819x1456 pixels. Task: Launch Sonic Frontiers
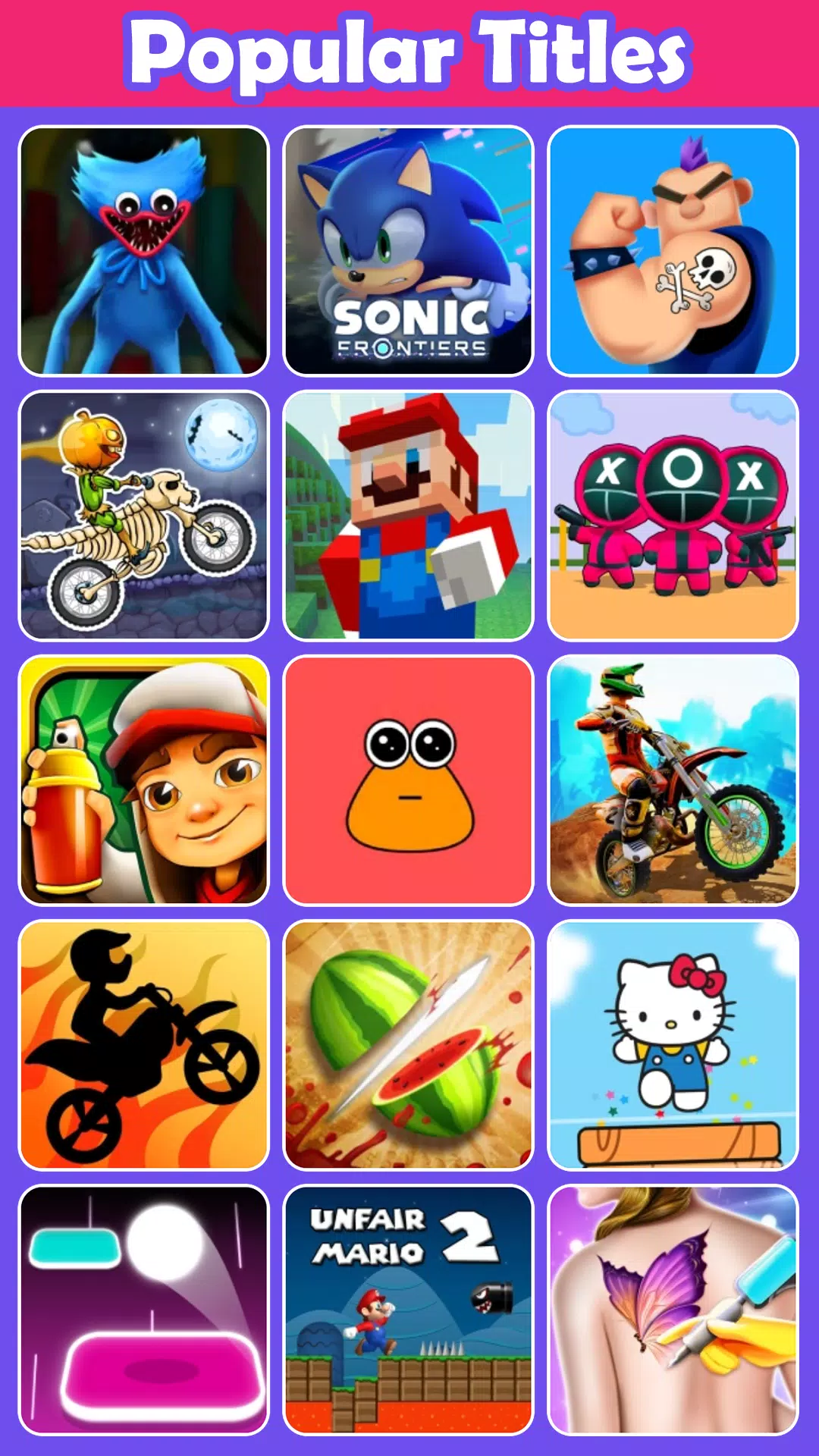408,250
